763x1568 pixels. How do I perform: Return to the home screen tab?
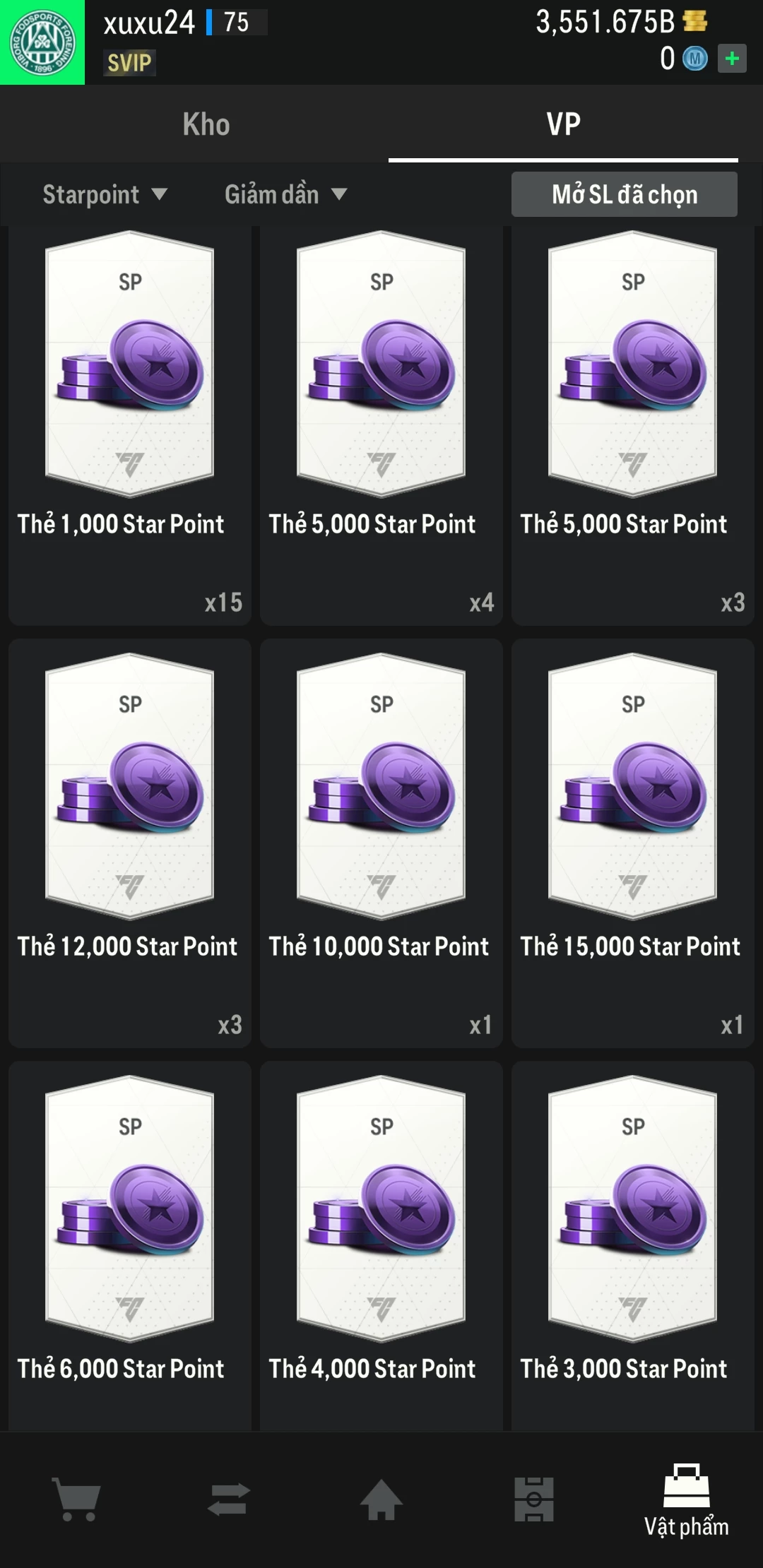click(381, 1499)
